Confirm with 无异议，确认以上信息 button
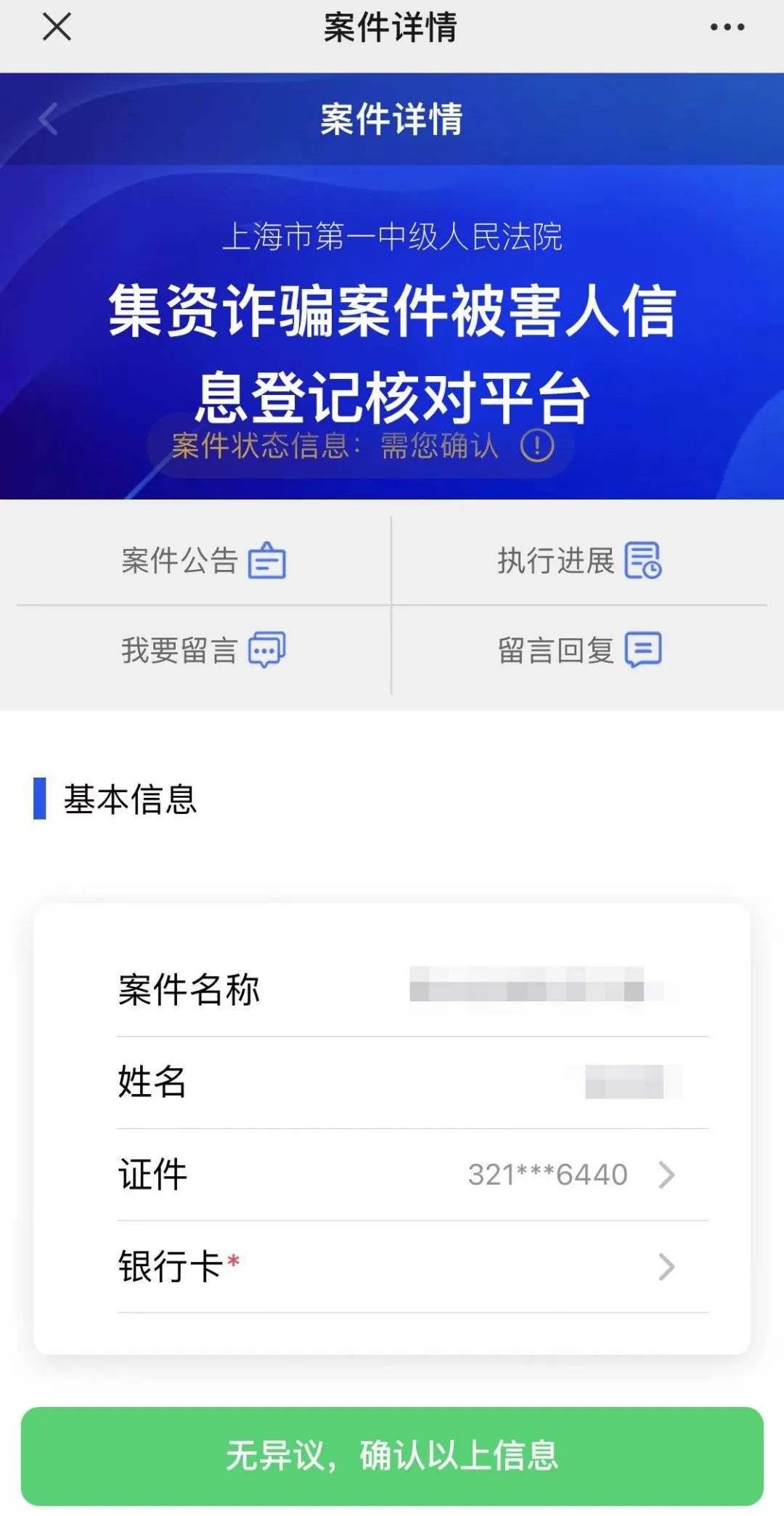784x1516 pixels. 392,1456
